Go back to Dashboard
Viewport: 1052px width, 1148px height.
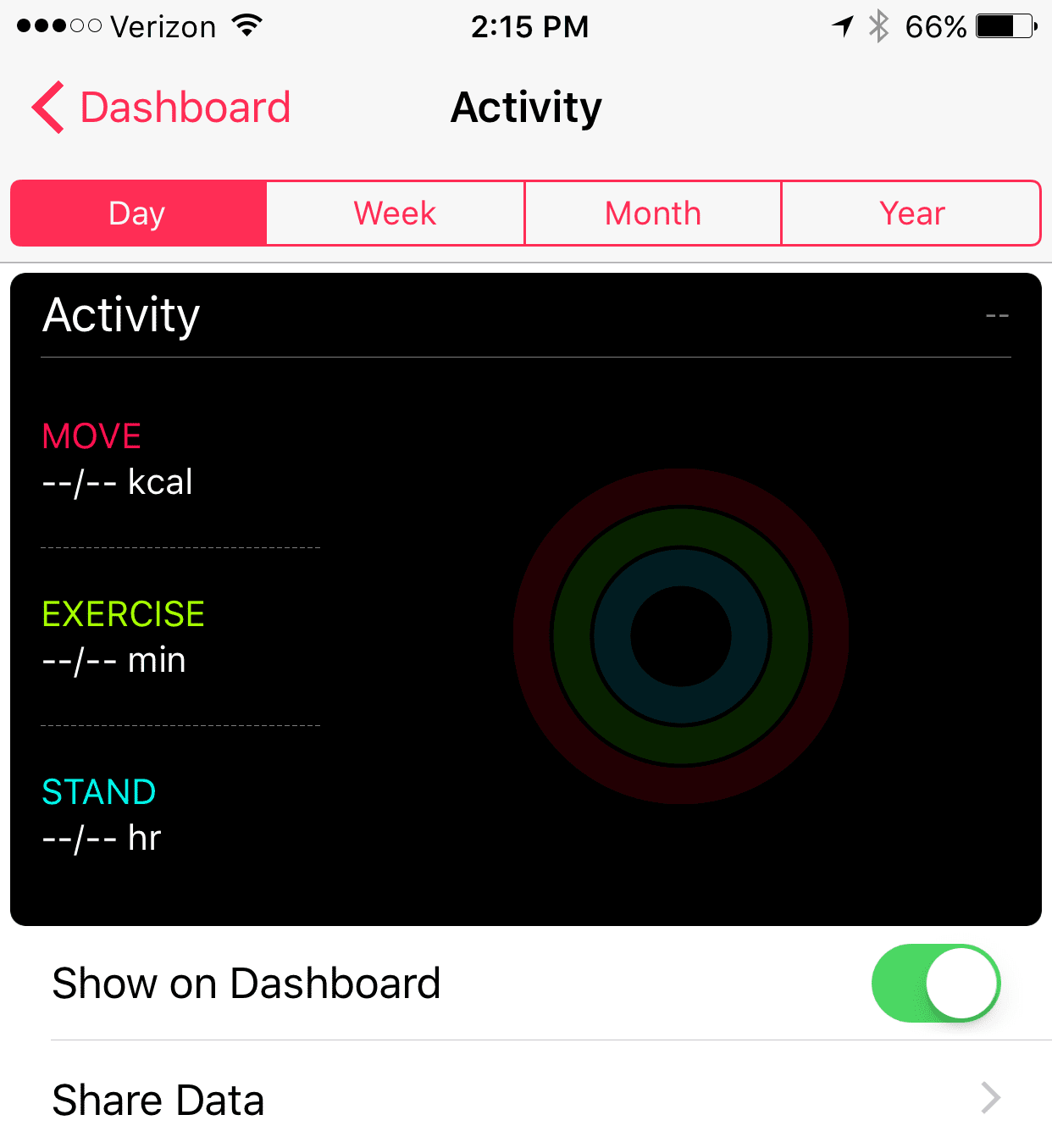click(x=161, y=108)
